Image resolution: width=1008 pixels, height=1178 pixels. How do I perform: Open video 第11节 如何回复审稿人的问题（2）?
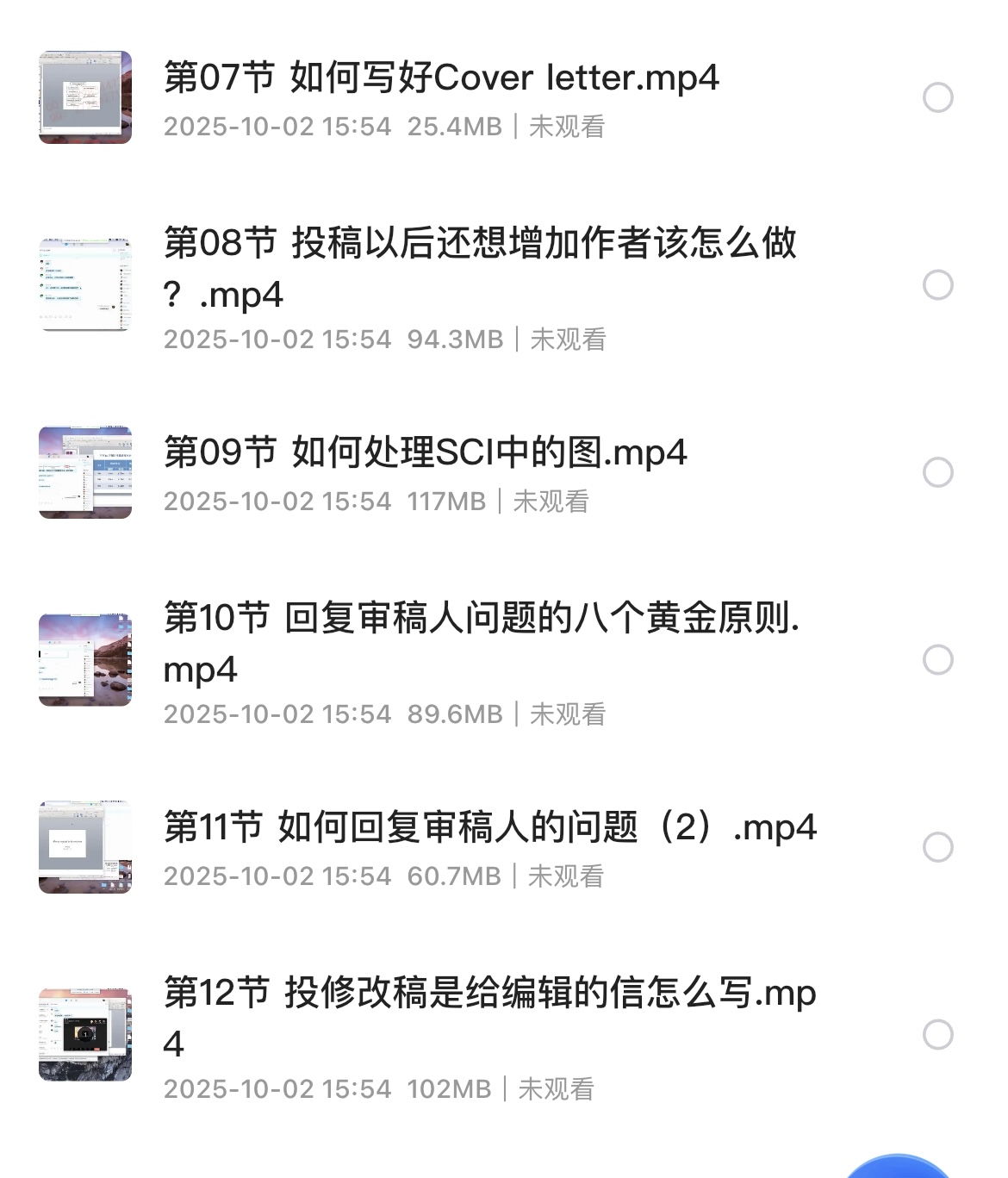489,828
